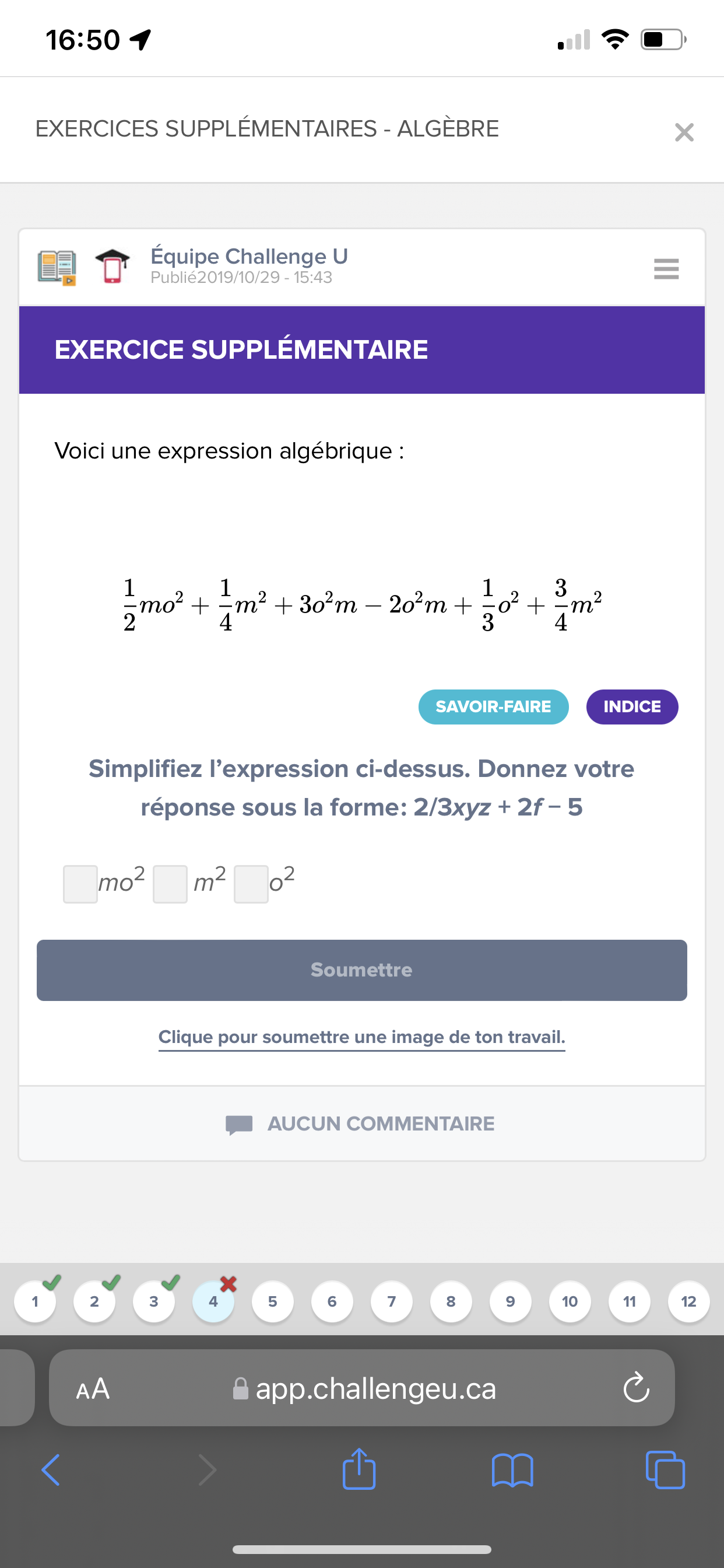Click the coefficient field before mo²
The width and height of the screenshot is (724, 1568).
[80, 884]
